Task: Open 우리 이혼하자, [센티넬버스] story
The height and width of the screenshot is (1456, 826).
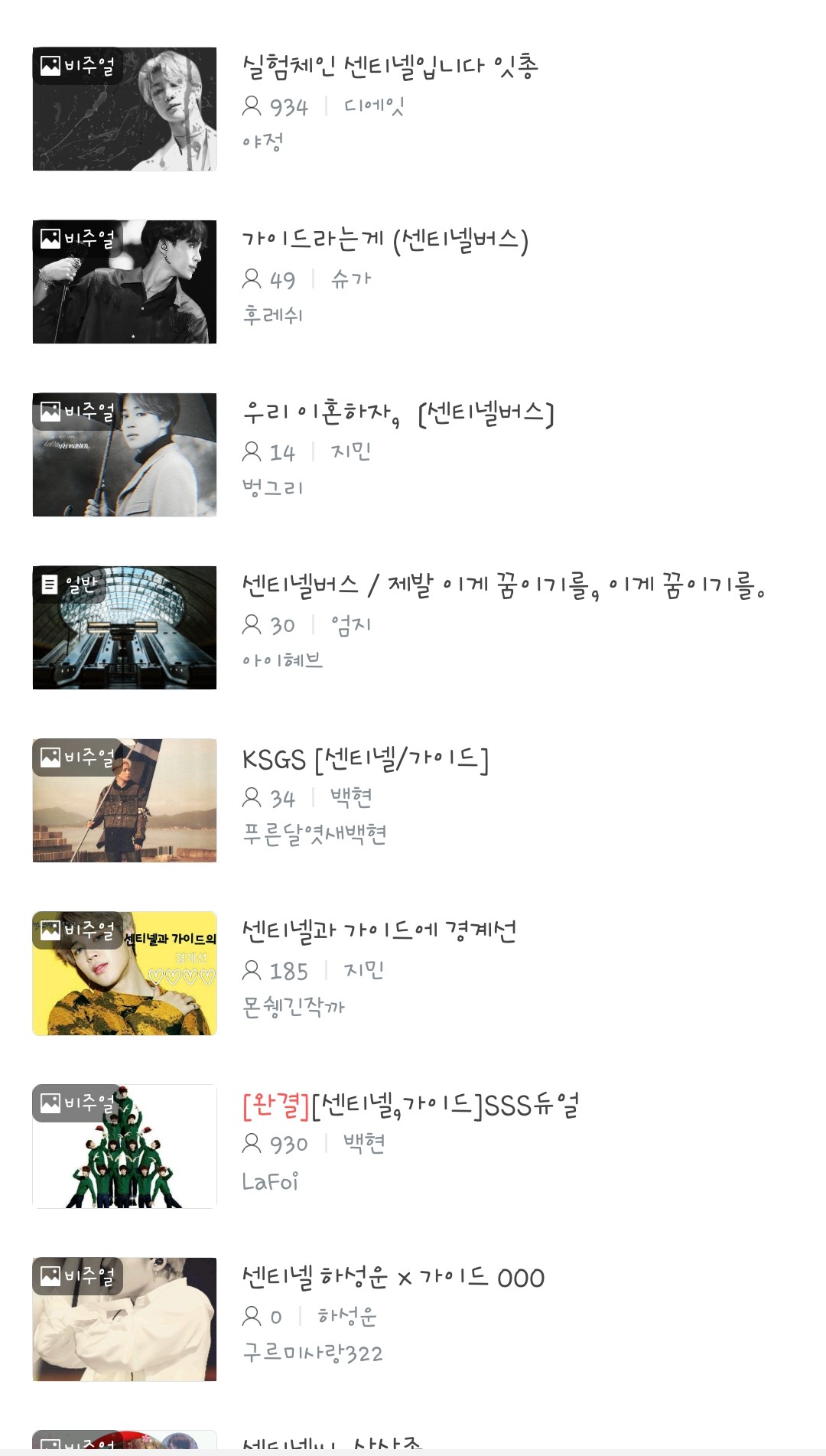Action: [398, 413]
